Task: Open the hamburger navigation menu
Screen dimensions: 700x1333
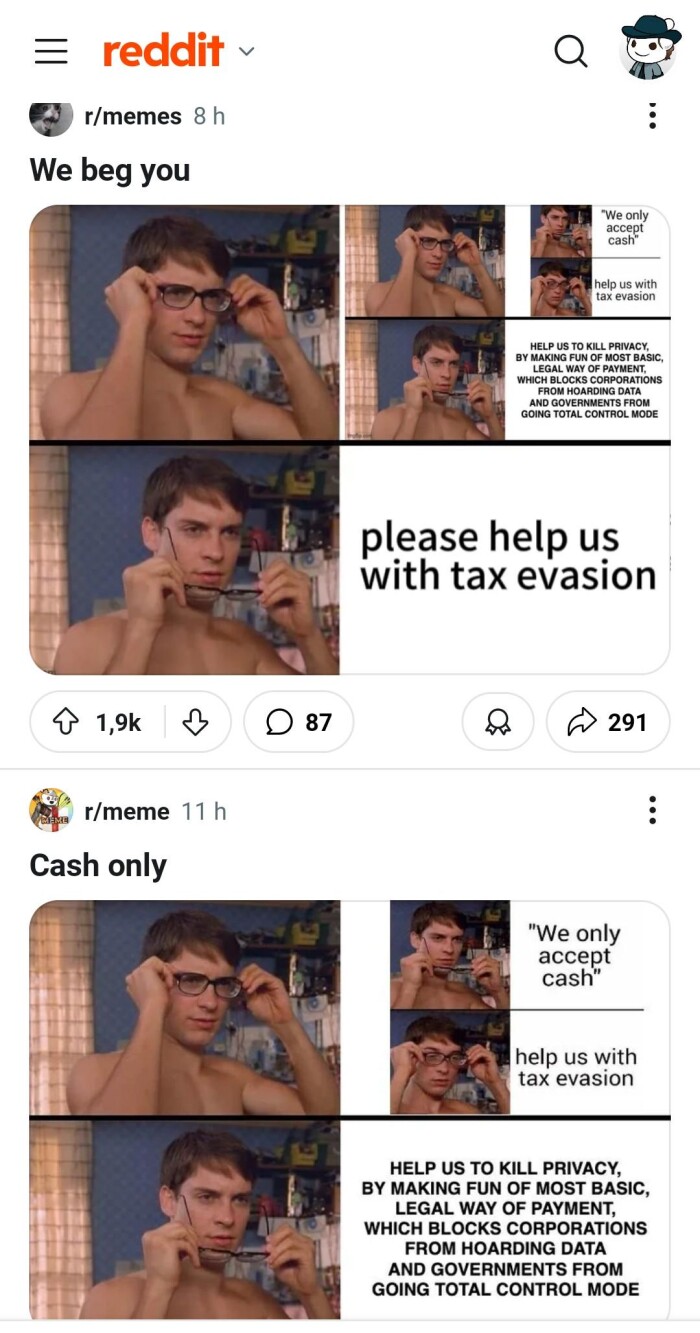Action: (51, 51)
